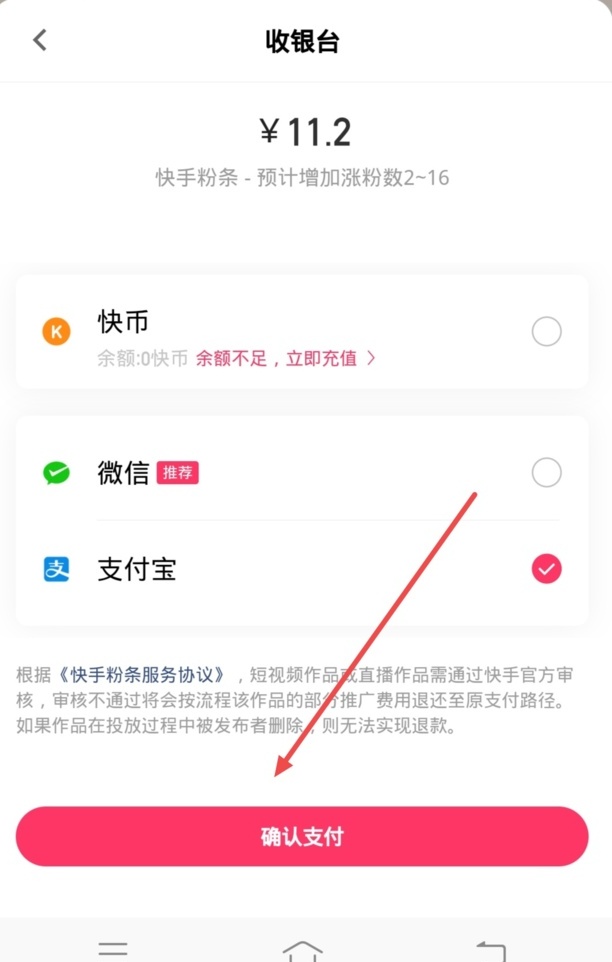Open the 余额不足，立即充值 recharge link
Image resolution: width=612 pixels, height=962 pixels.
[x=286, y=358]
